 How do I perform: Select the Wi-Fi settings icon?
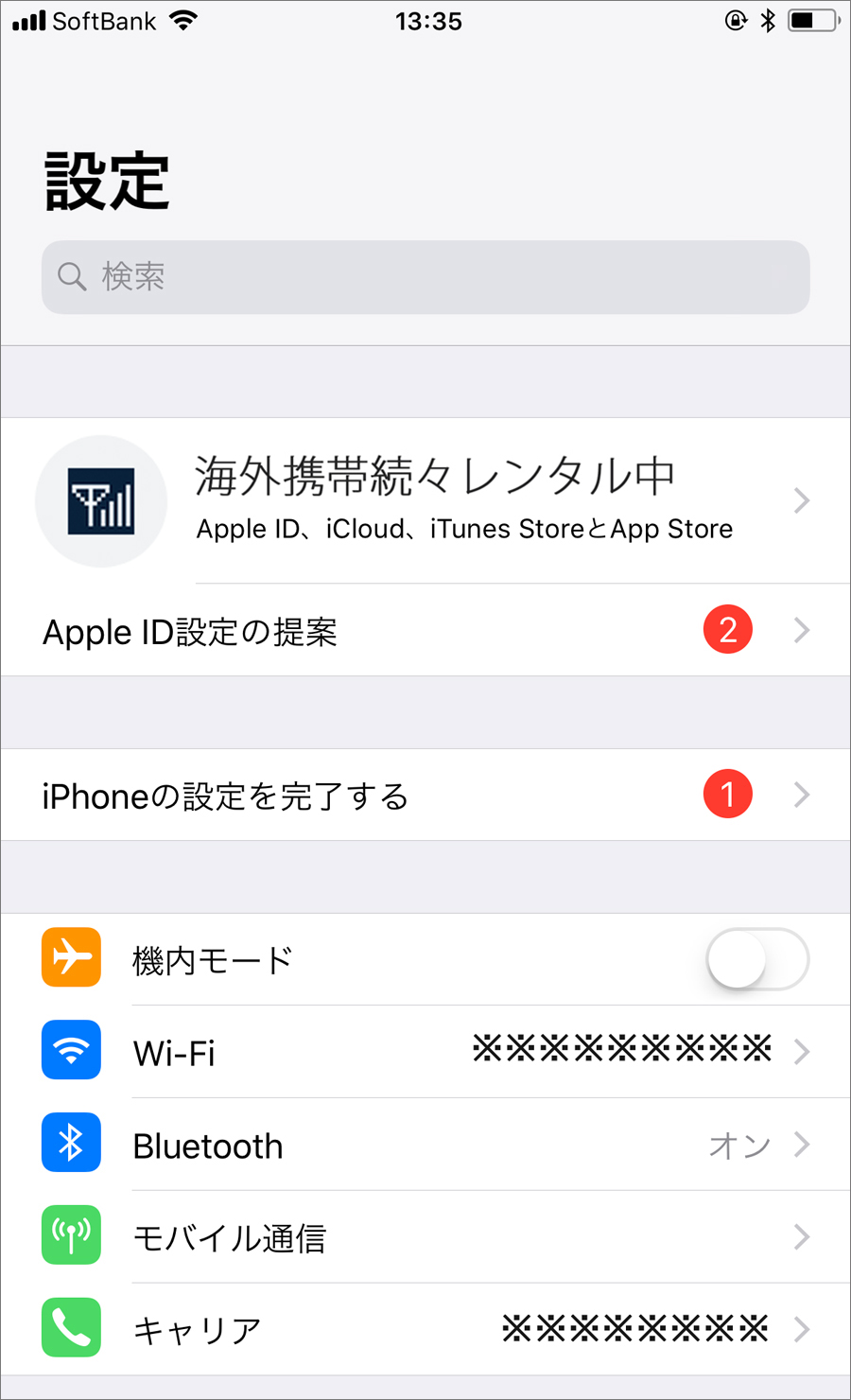point(71,1050)
